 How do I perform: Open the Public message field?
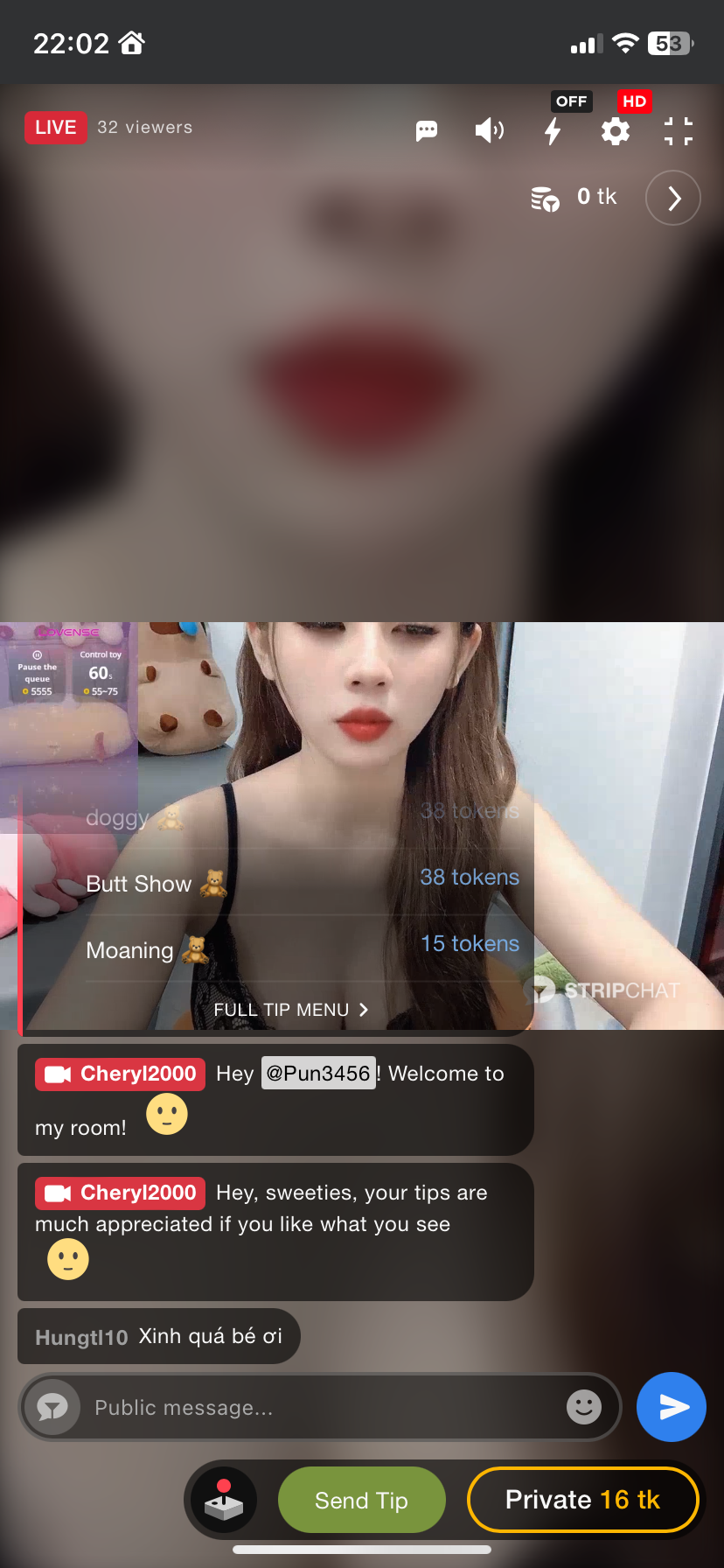click(x=324, y=1407)
